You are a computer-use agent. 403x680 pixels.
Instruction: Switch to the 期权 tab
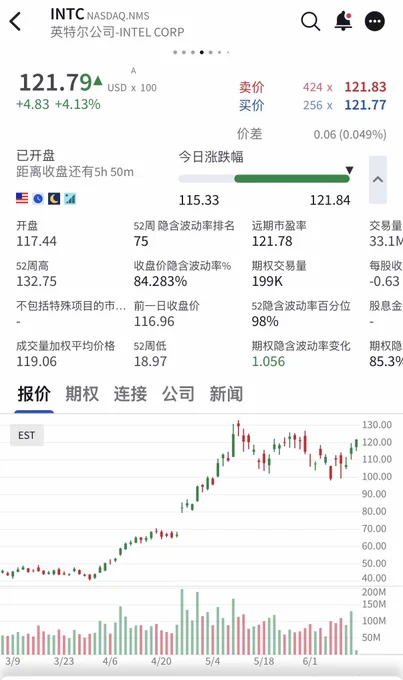click(82, 394)
